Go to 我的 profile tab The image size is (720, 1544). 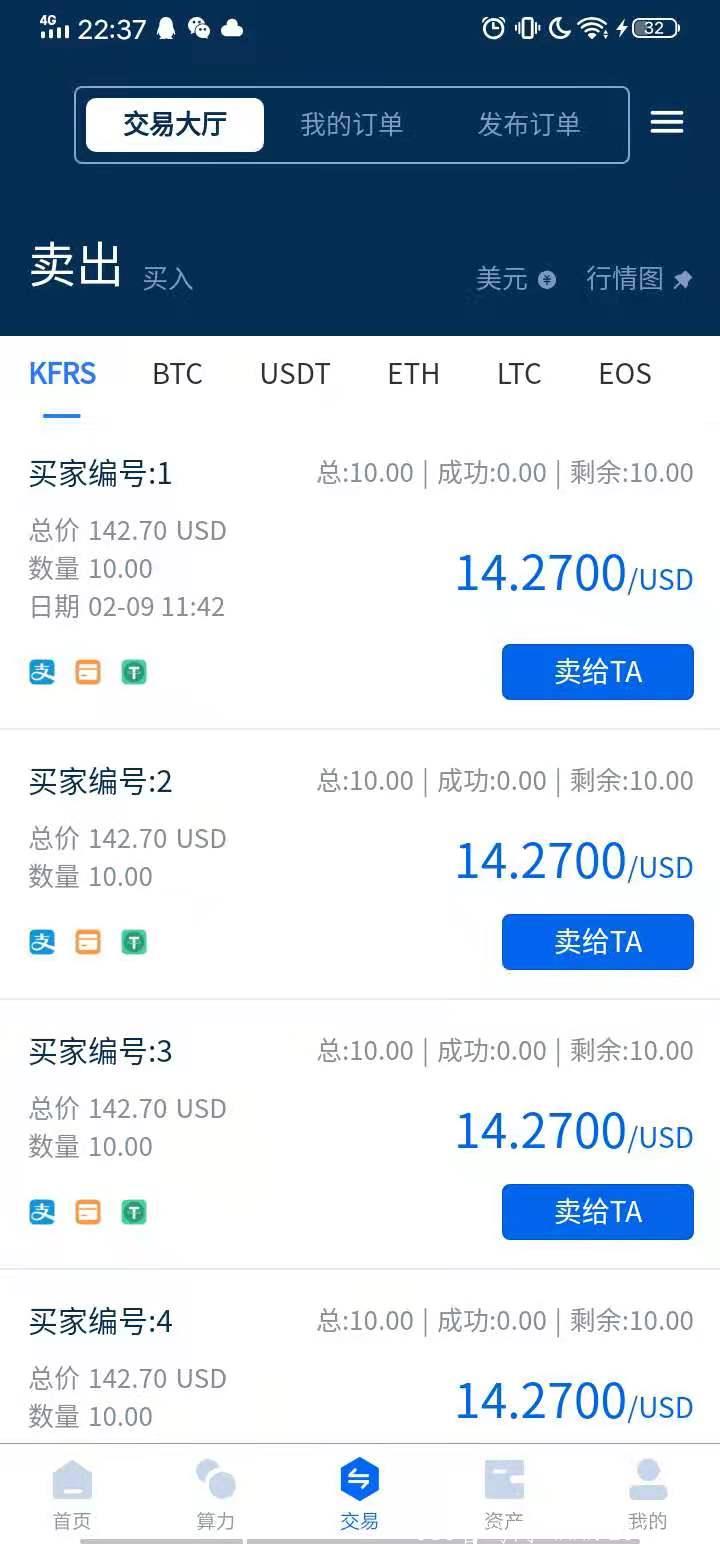point(648,1494)
